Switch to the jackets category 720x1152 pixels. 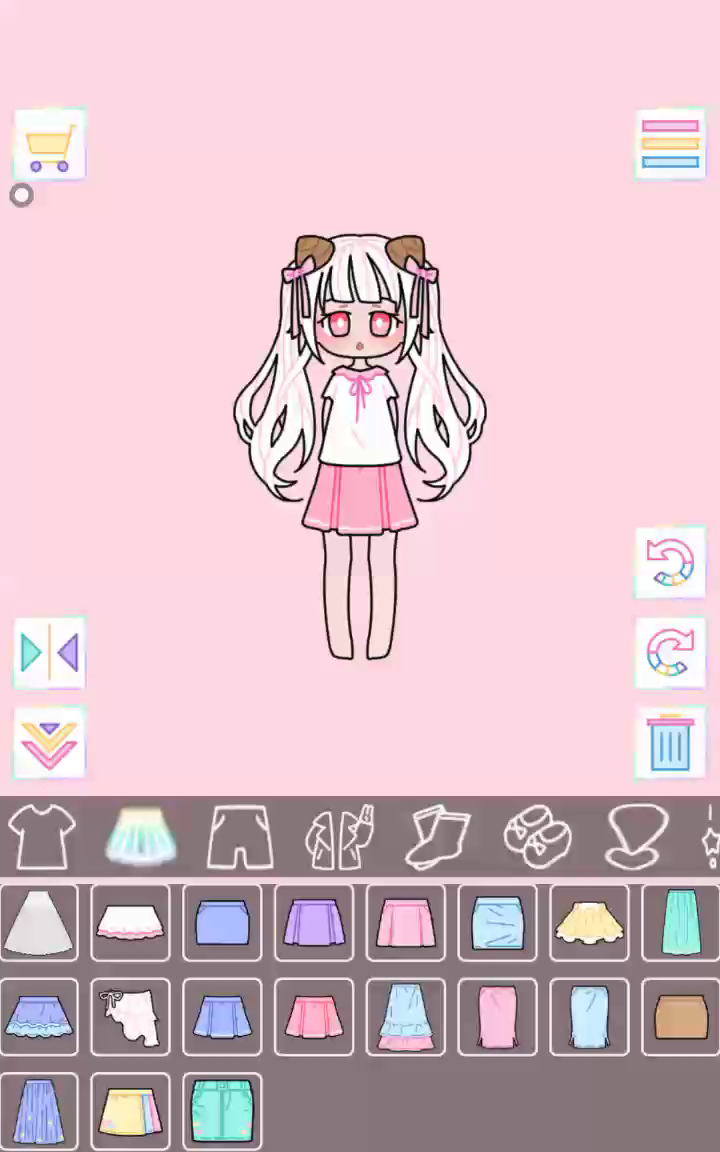(x=340, y=836)
